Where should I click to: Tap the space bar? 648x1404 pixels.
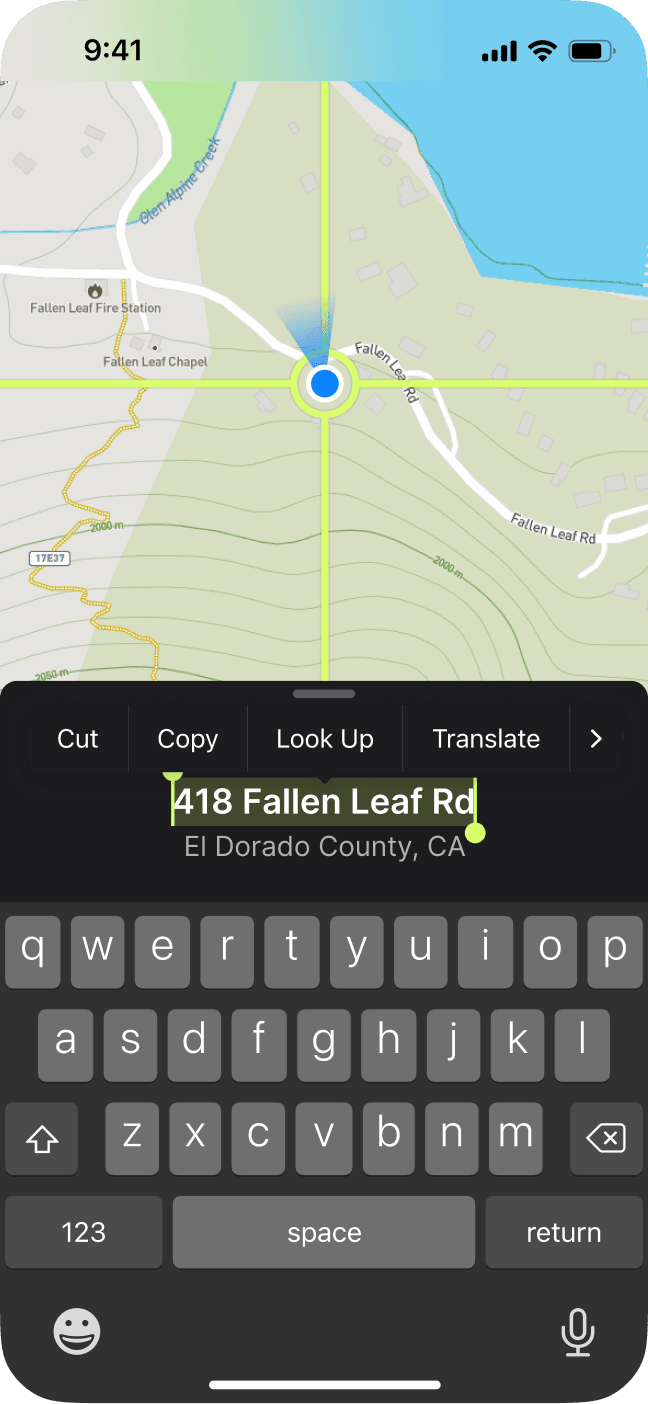tap(324, 1232)
